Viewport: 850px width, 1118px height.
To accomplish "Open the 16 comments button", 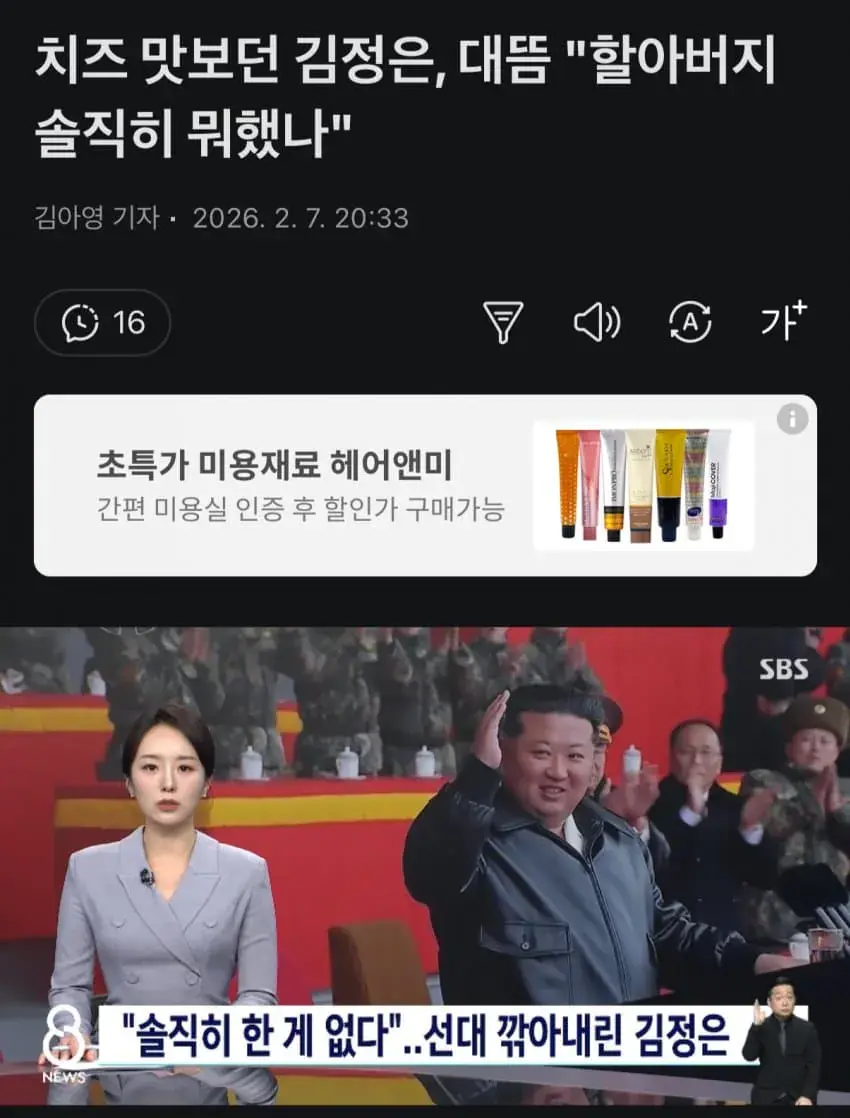I will 103,322.
